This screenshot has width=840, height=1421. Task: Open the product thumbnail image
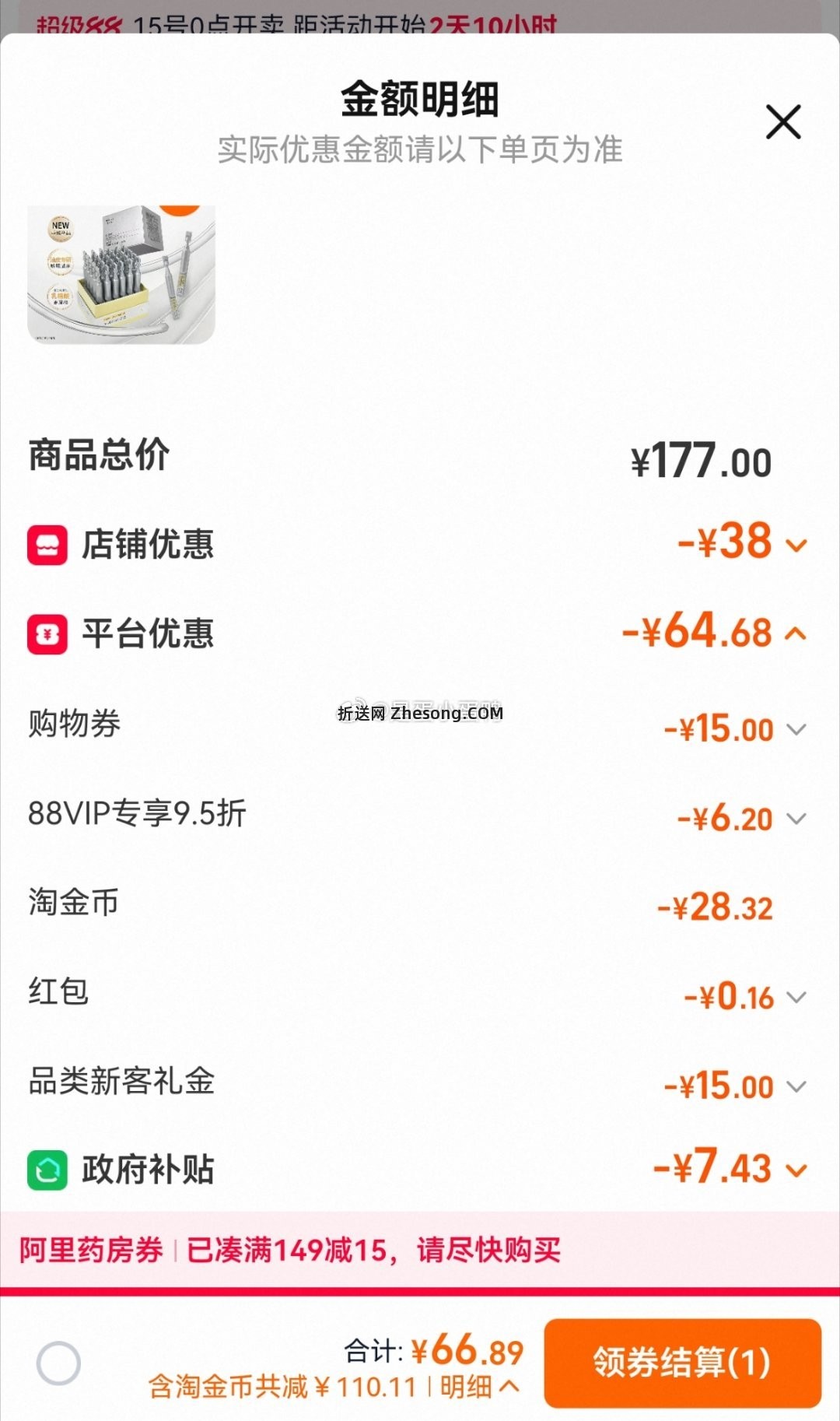(121, 272)
